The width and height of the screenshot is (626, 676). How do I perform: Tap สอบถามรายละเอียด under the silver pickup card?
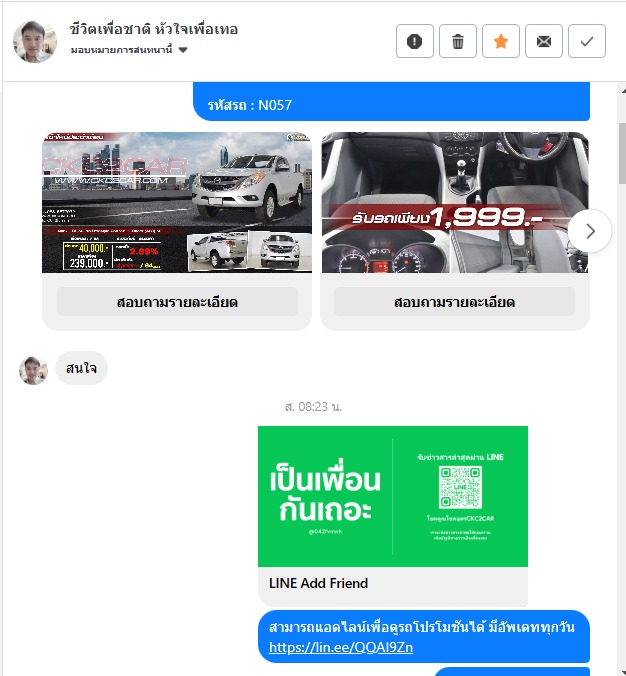pyautogui.click(x=177, y=302)
